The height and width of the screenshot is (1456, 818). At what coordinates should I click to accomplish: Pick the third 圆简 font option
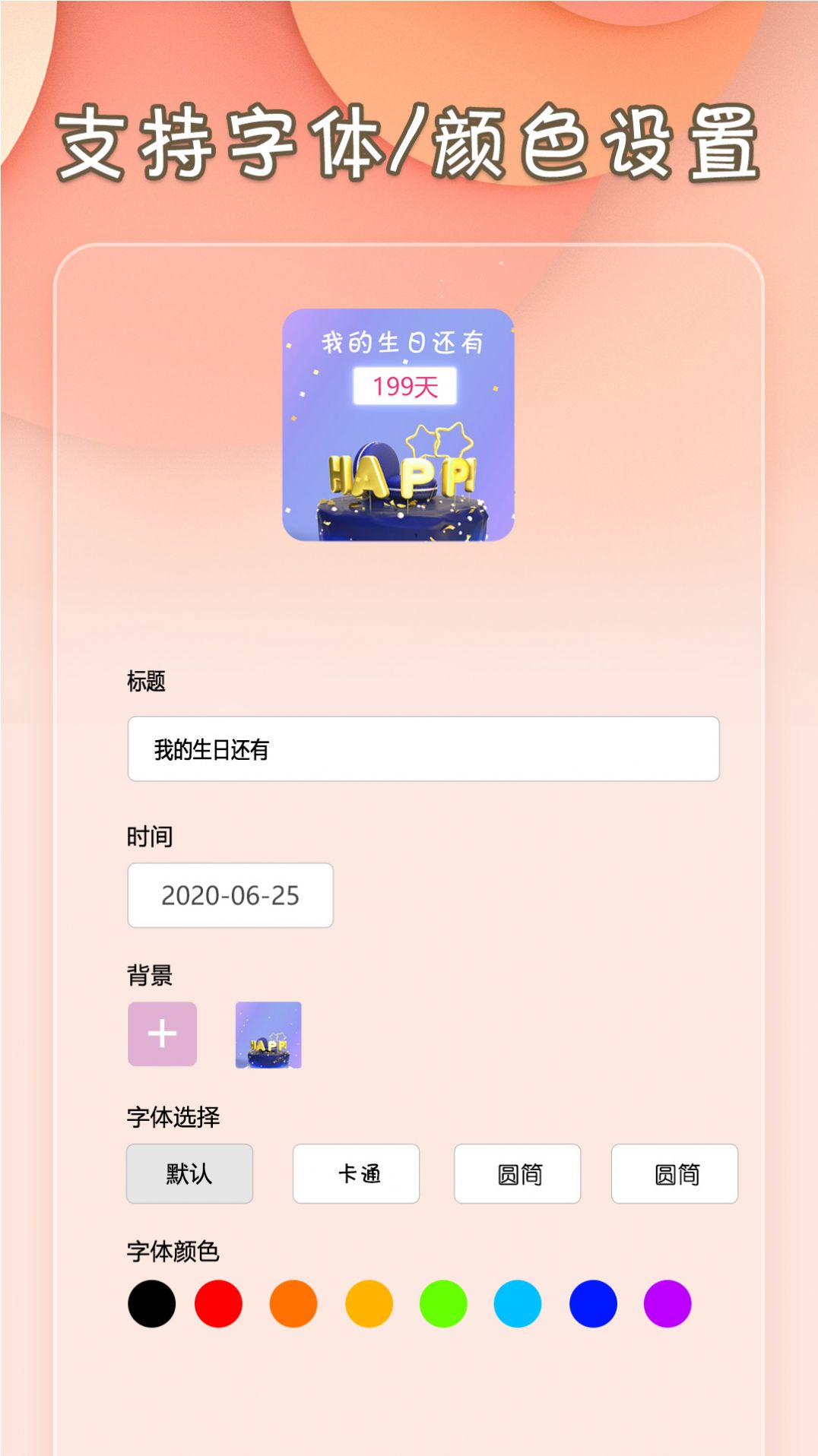click(x=517, y=1174)
